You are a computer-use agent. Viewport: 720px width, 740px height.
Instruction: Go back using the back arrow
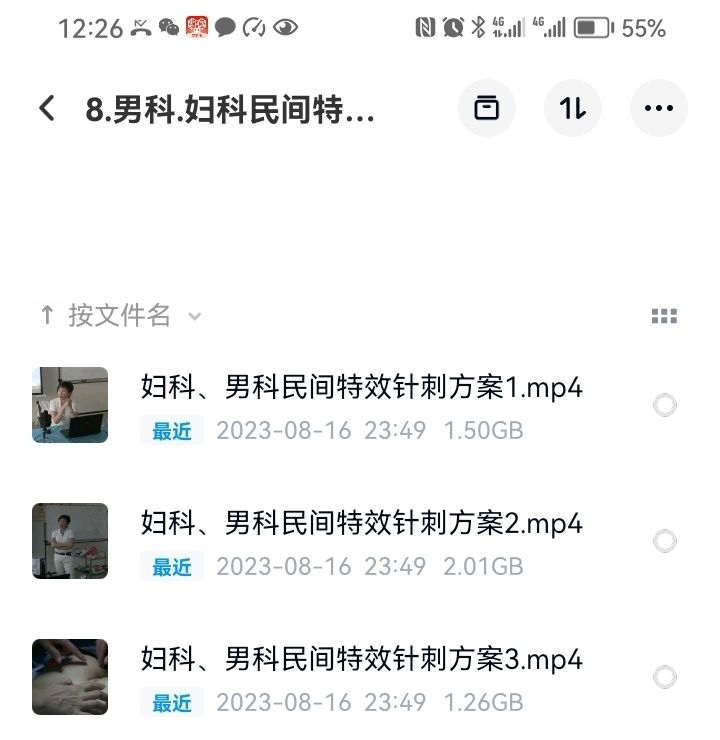coord(45,109)
